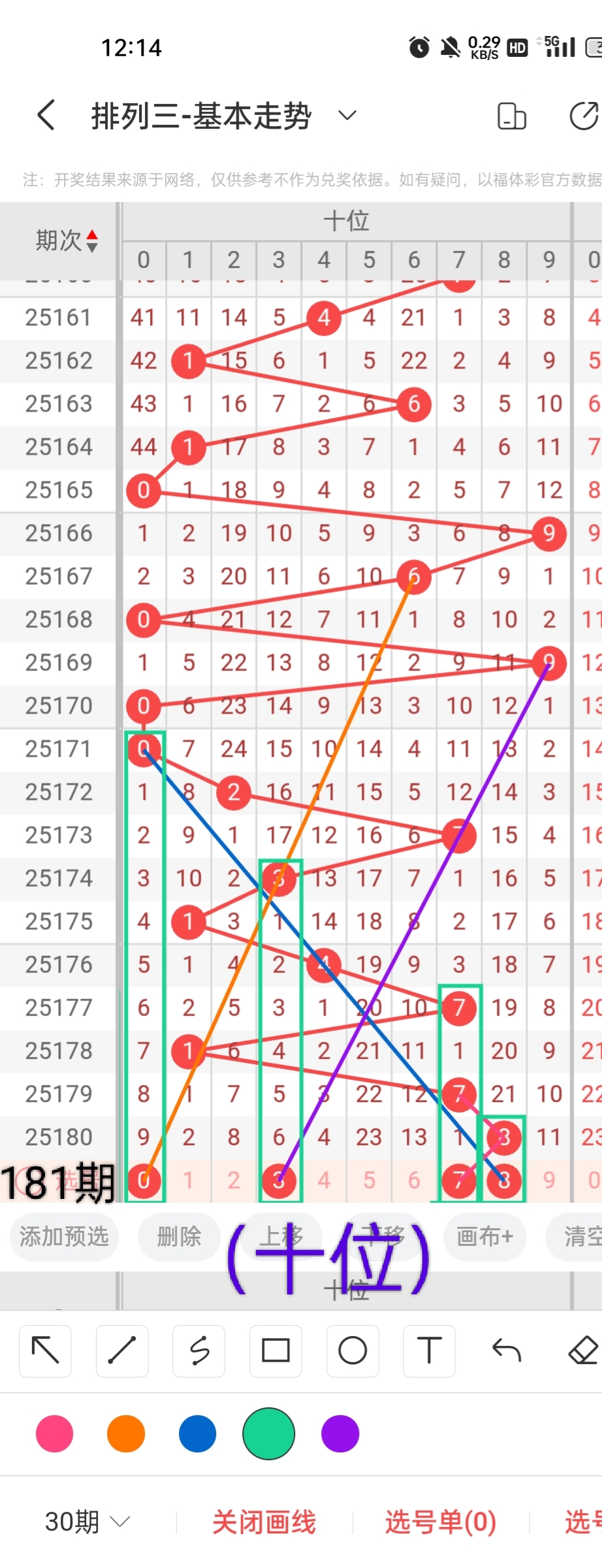
Task: Select the arrow drawing tool
Action: pos(45,1350)
